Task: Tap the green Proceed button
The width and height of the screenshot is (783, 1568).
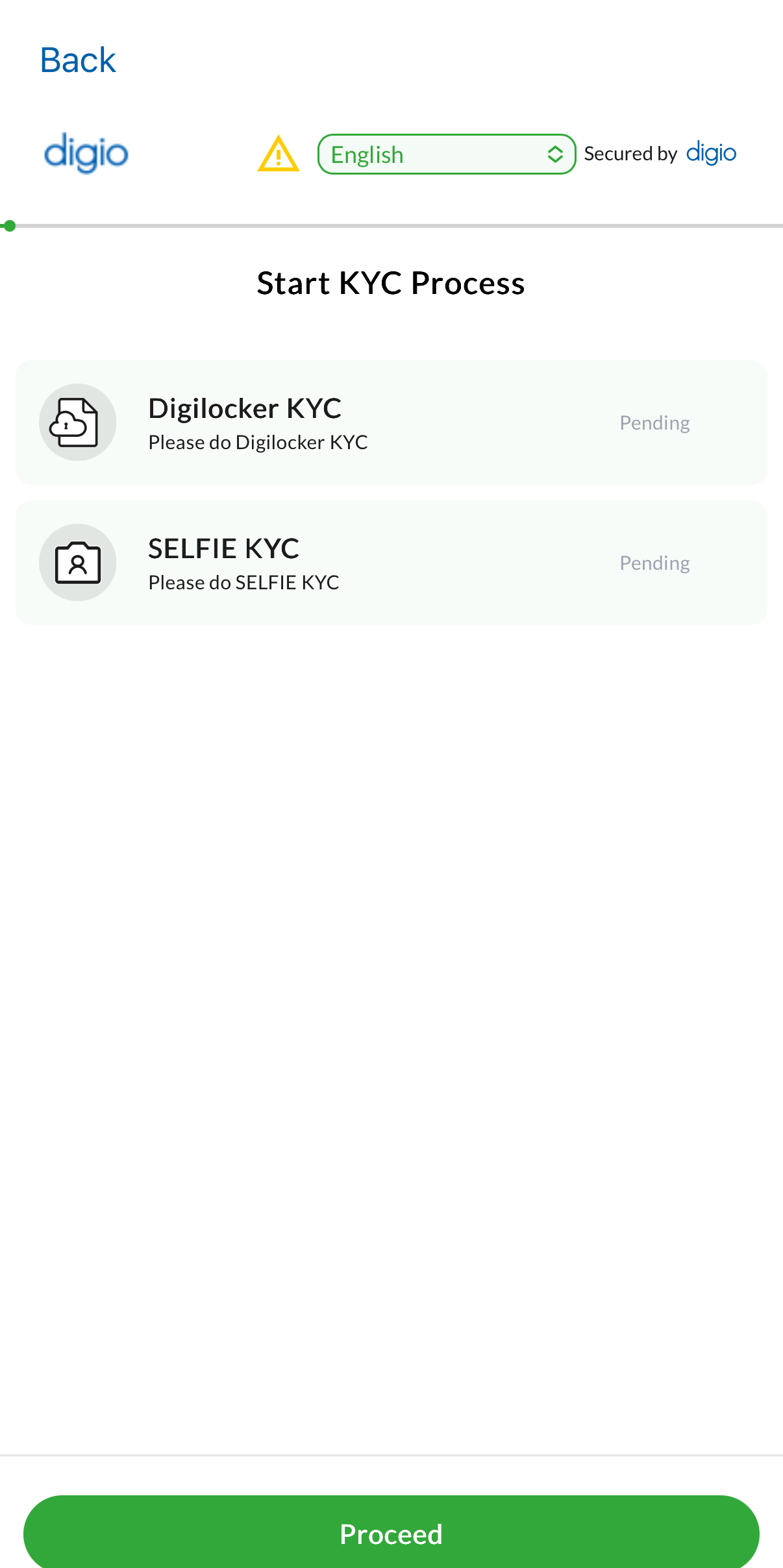Action: 391,1533
